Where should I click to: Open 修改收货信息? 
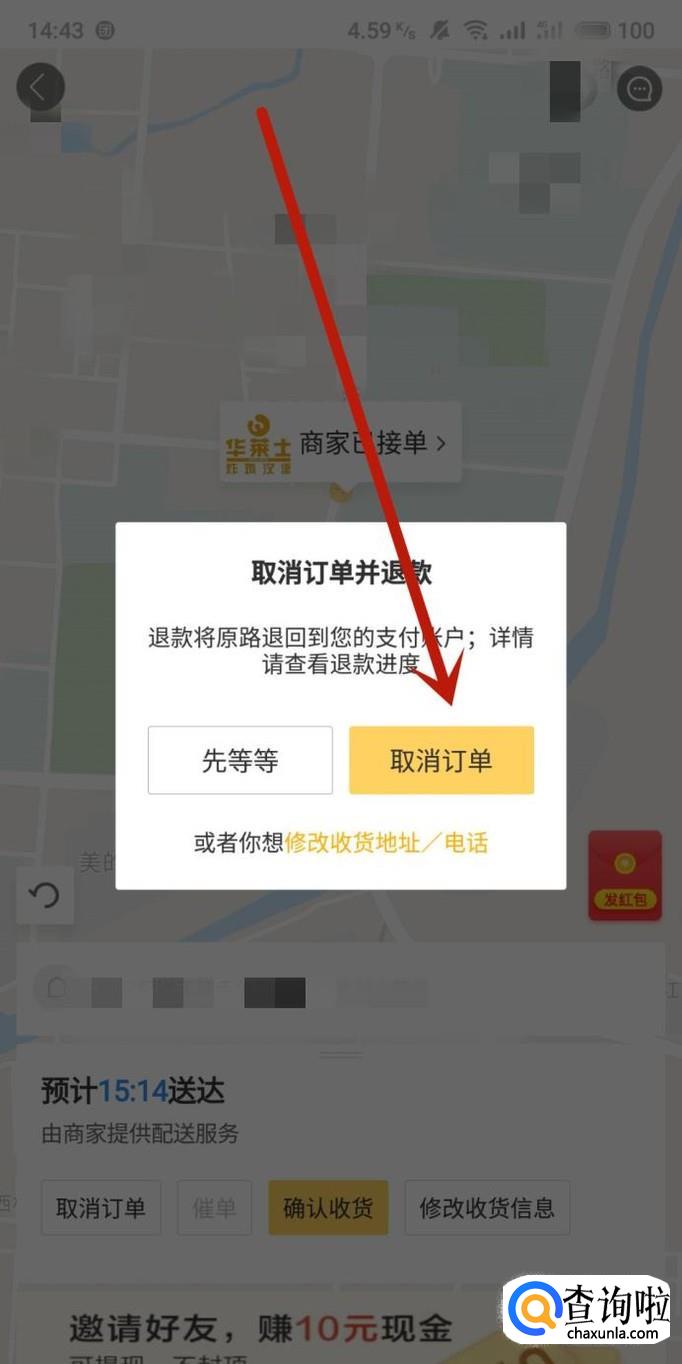pyautogui.click(x=487, y=1207)
